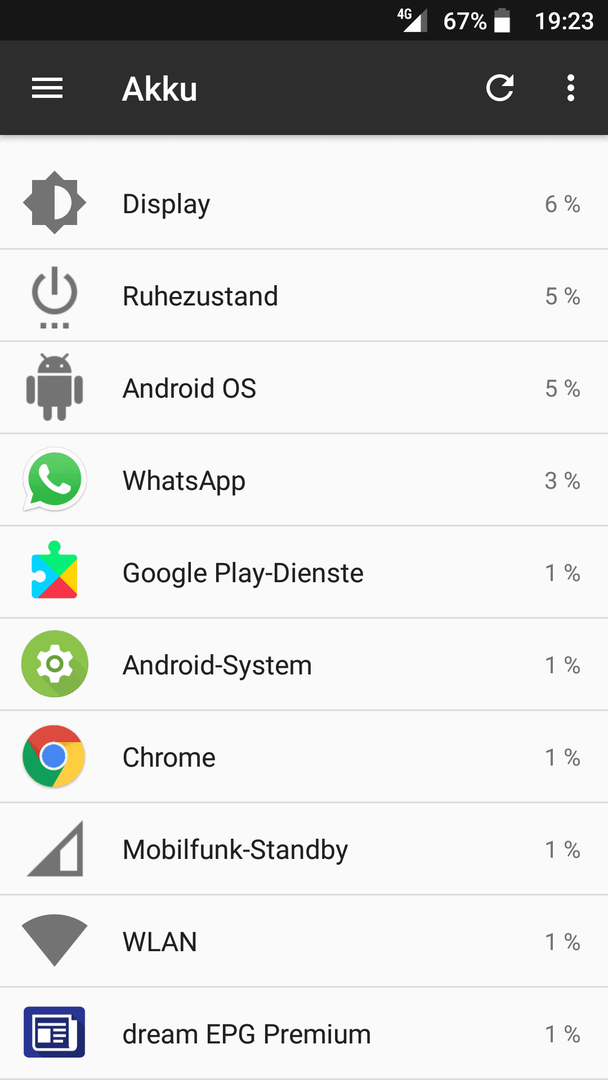The width and height of the screenshot is (608, 1080).
Task: Select the Android-System row
Action: (x=304, y=665)
